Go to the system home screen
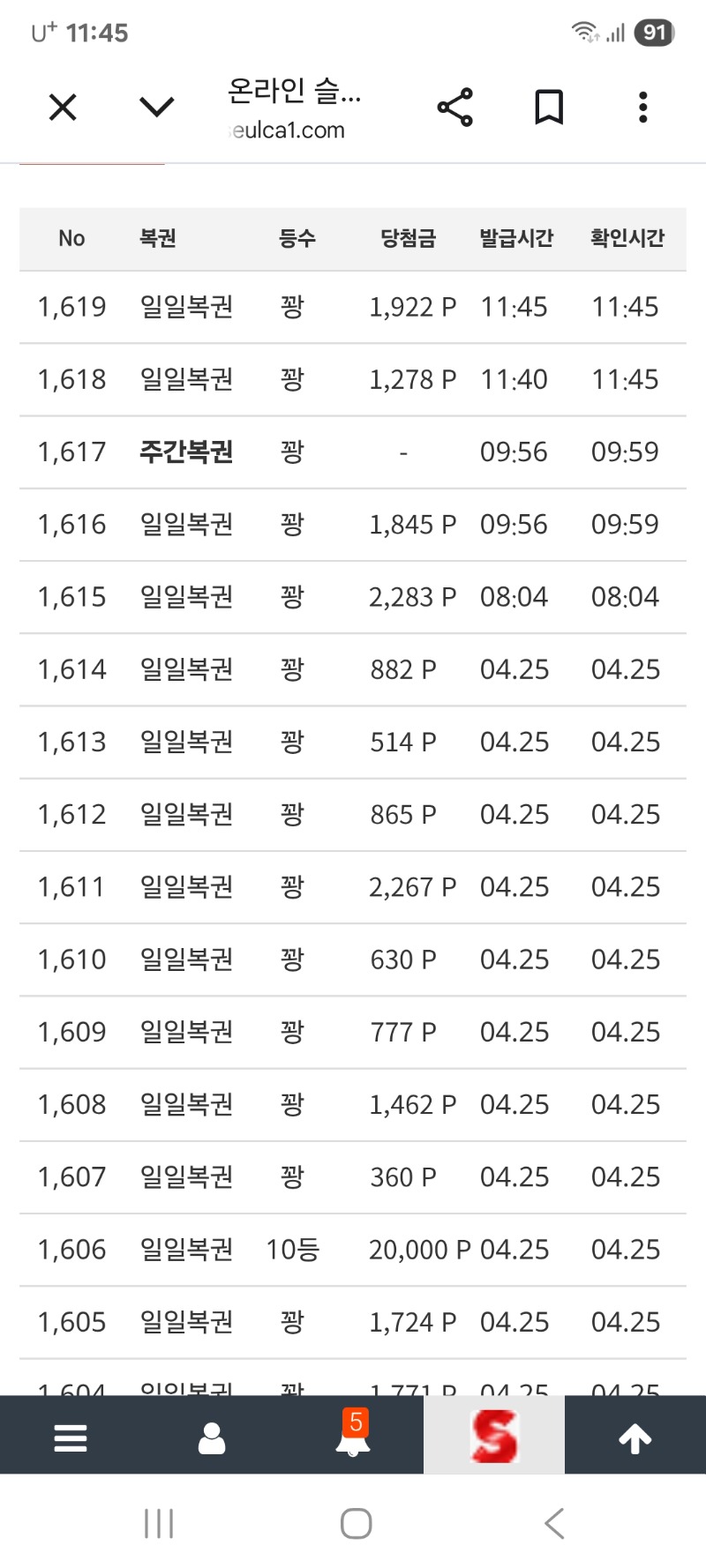The image size is (706, 1568). point(356,1523)
